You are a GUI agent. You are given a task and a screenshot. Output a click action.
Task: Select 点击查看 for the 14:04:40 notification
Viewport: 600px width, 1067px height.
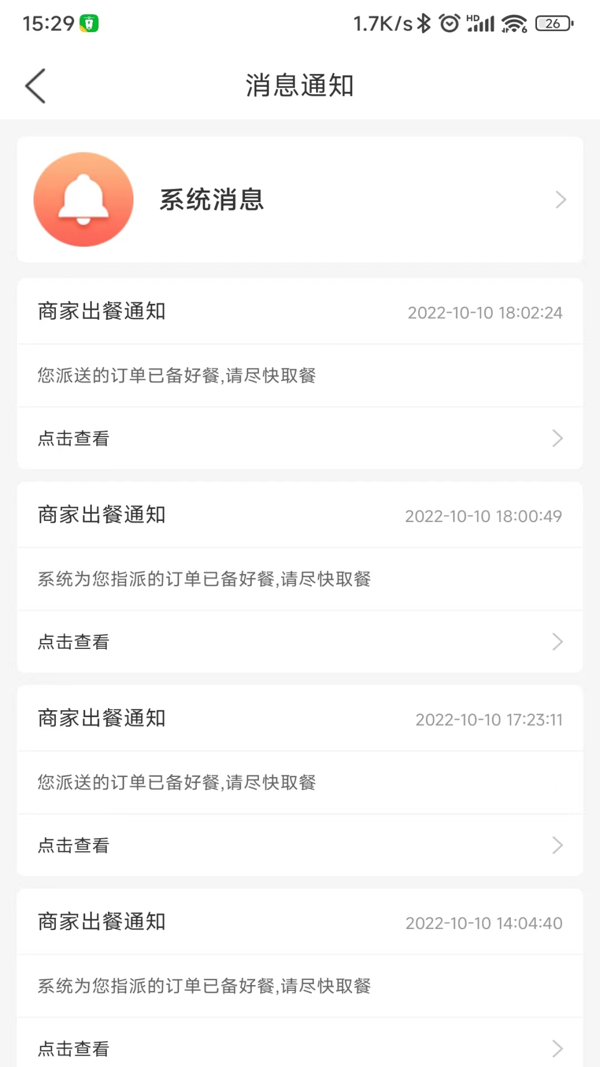300,1047
